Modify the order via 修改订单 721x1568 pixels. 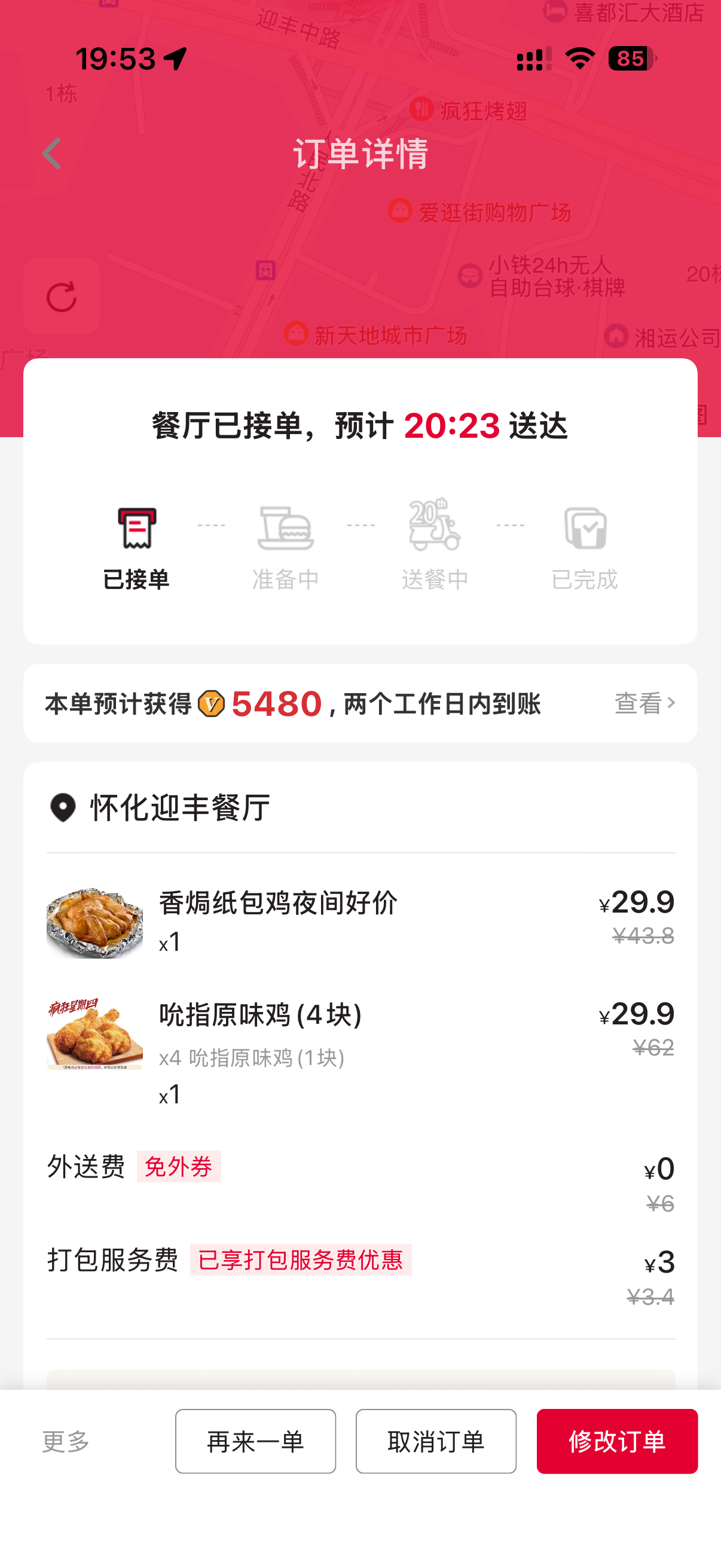tap(616, 1441)
